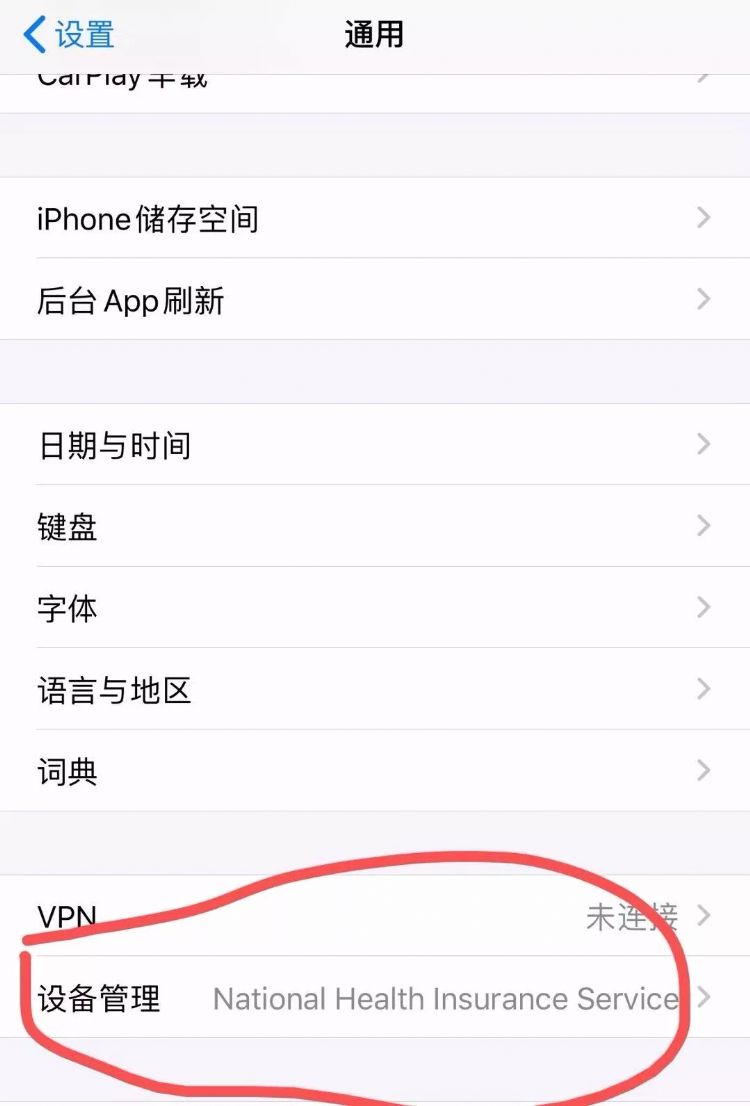Viewport: 750px width, 1106px height.
Task: Open 键盘 settings
Action: (x=374, y=526)
